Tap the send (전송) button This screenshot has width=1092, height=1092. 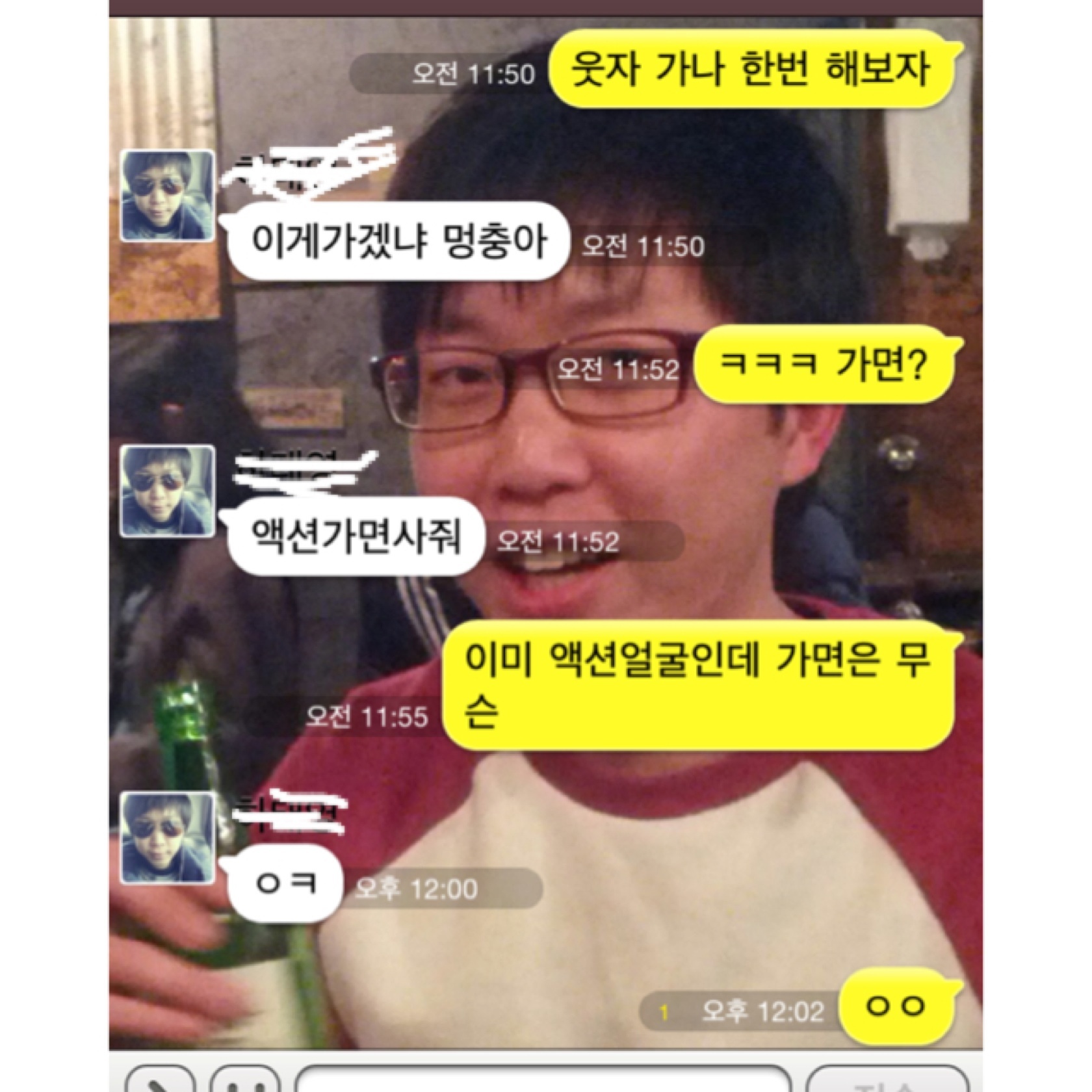887,1080
